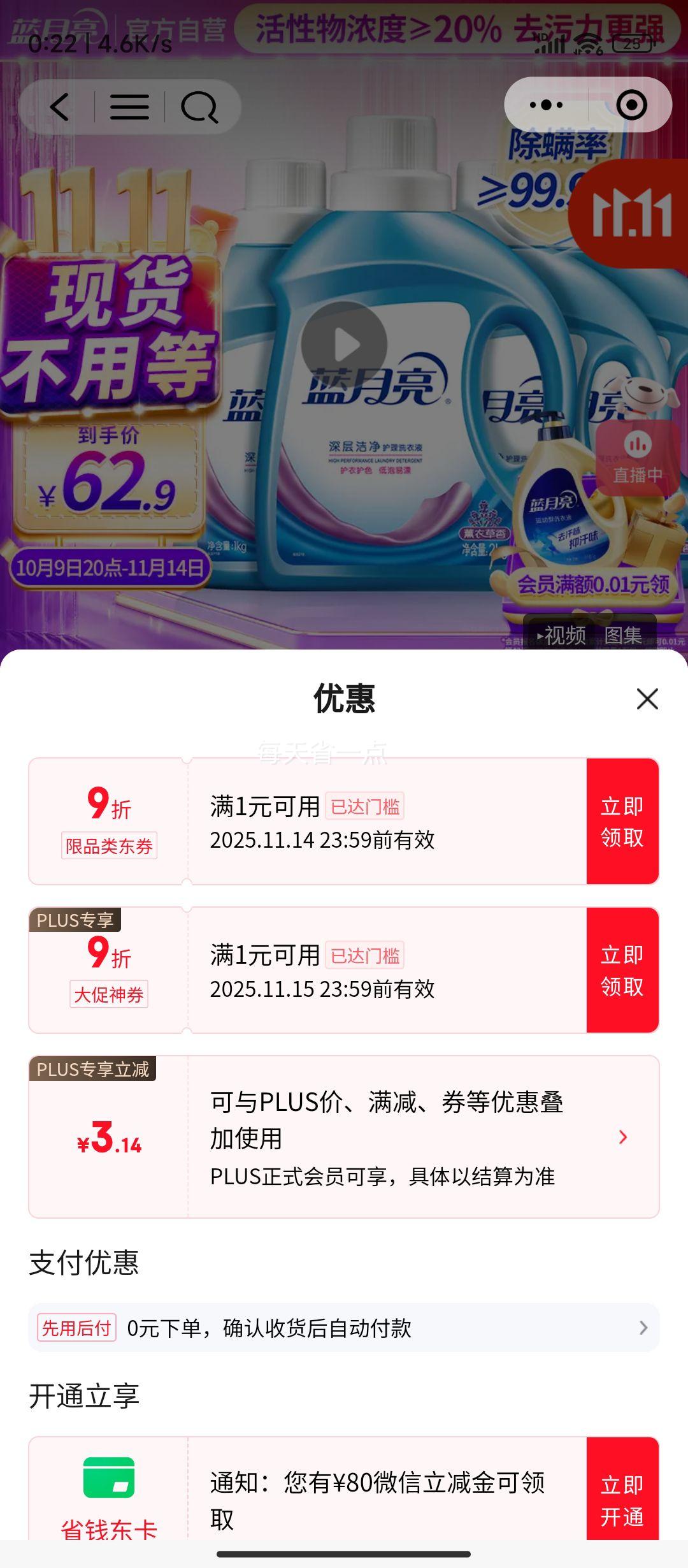Claim the 限品类东券 9折 coupon
This screenshot has width=688, height=1568.
622,821
